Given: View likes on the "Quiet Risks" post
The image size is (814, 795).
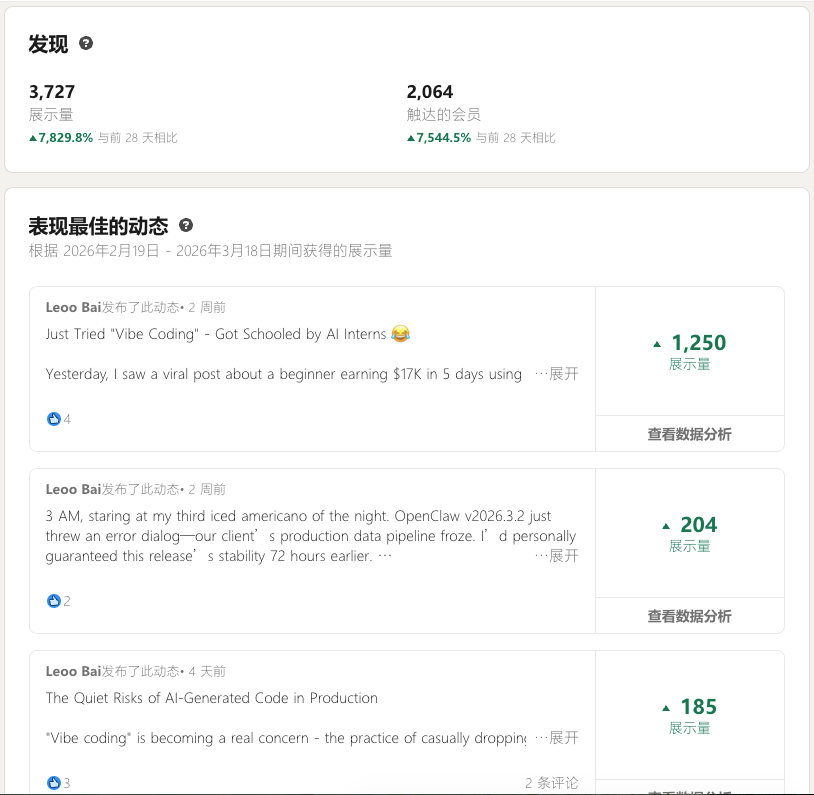Looking at the screenshot, I should [x=58, y=783].
